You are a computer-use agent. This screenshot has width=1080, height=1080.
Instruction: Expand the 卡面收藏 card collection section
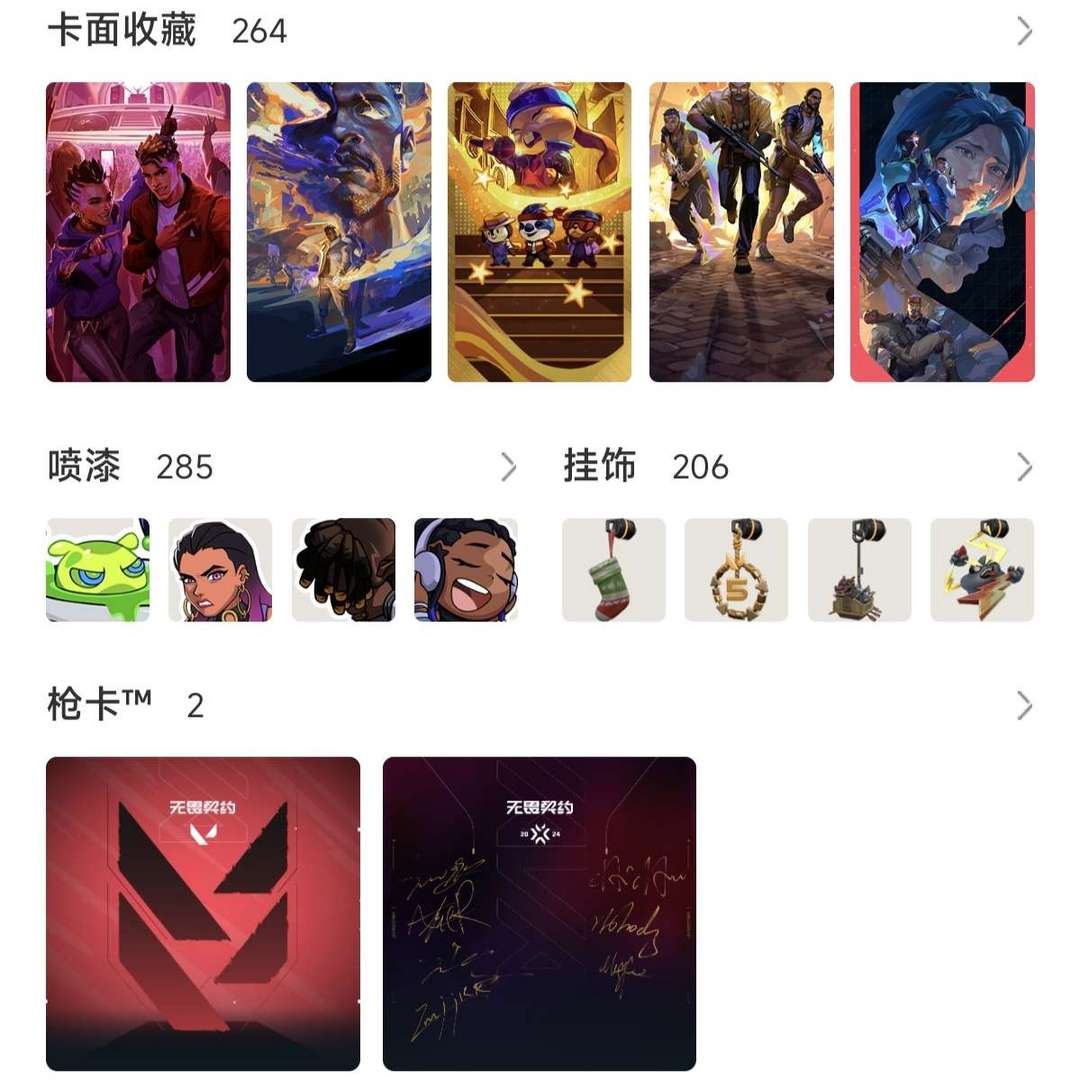click(x=1024, y=31)
